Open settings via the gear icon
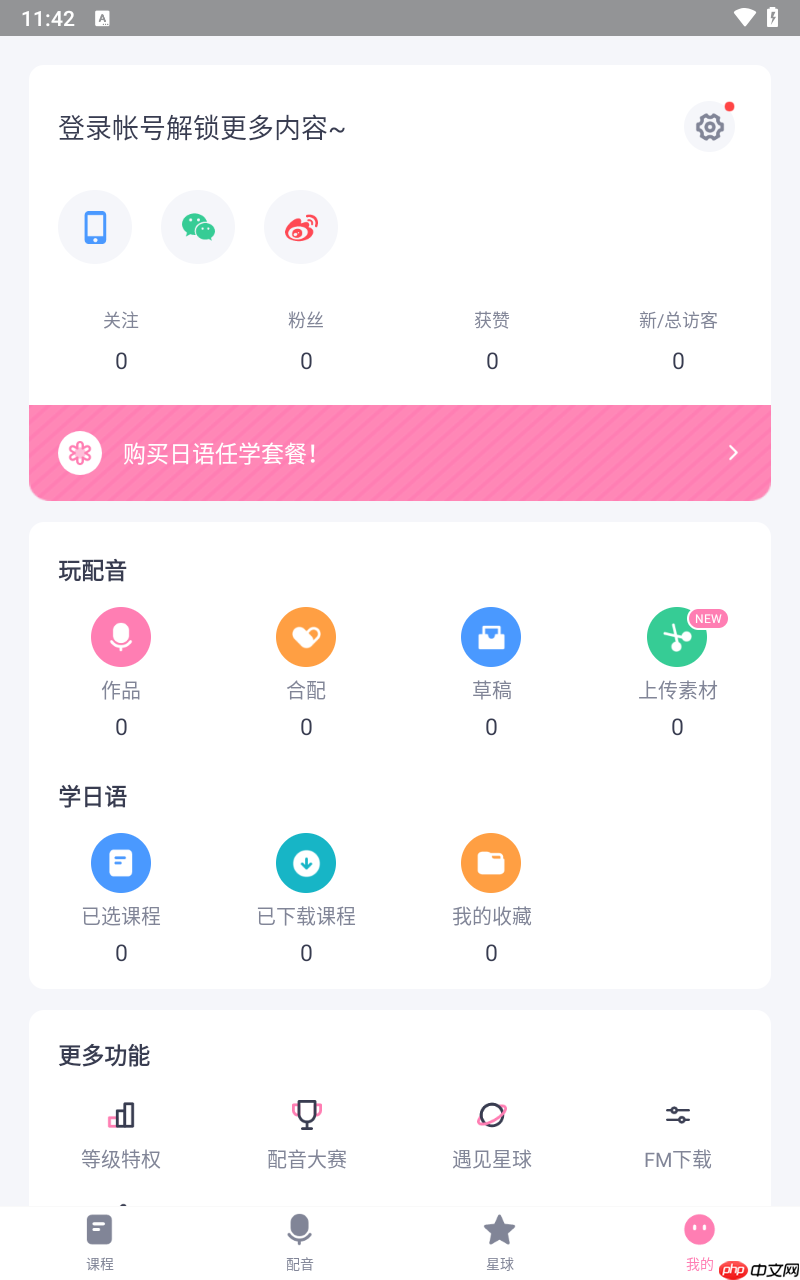800x1280 pixels. pos(709,126)
